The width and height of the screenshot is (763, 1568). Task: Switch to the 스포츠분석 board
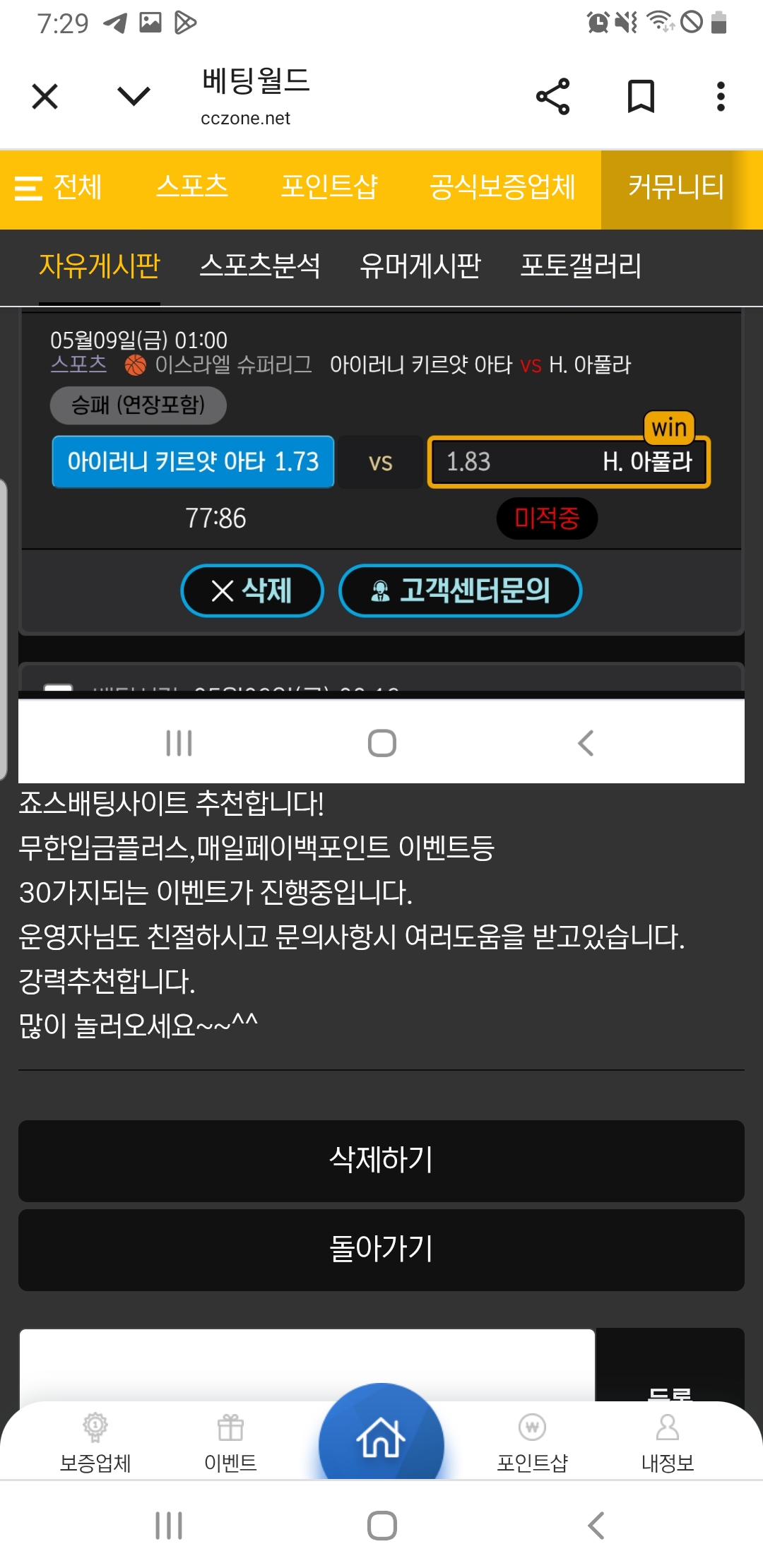point(260,267)
